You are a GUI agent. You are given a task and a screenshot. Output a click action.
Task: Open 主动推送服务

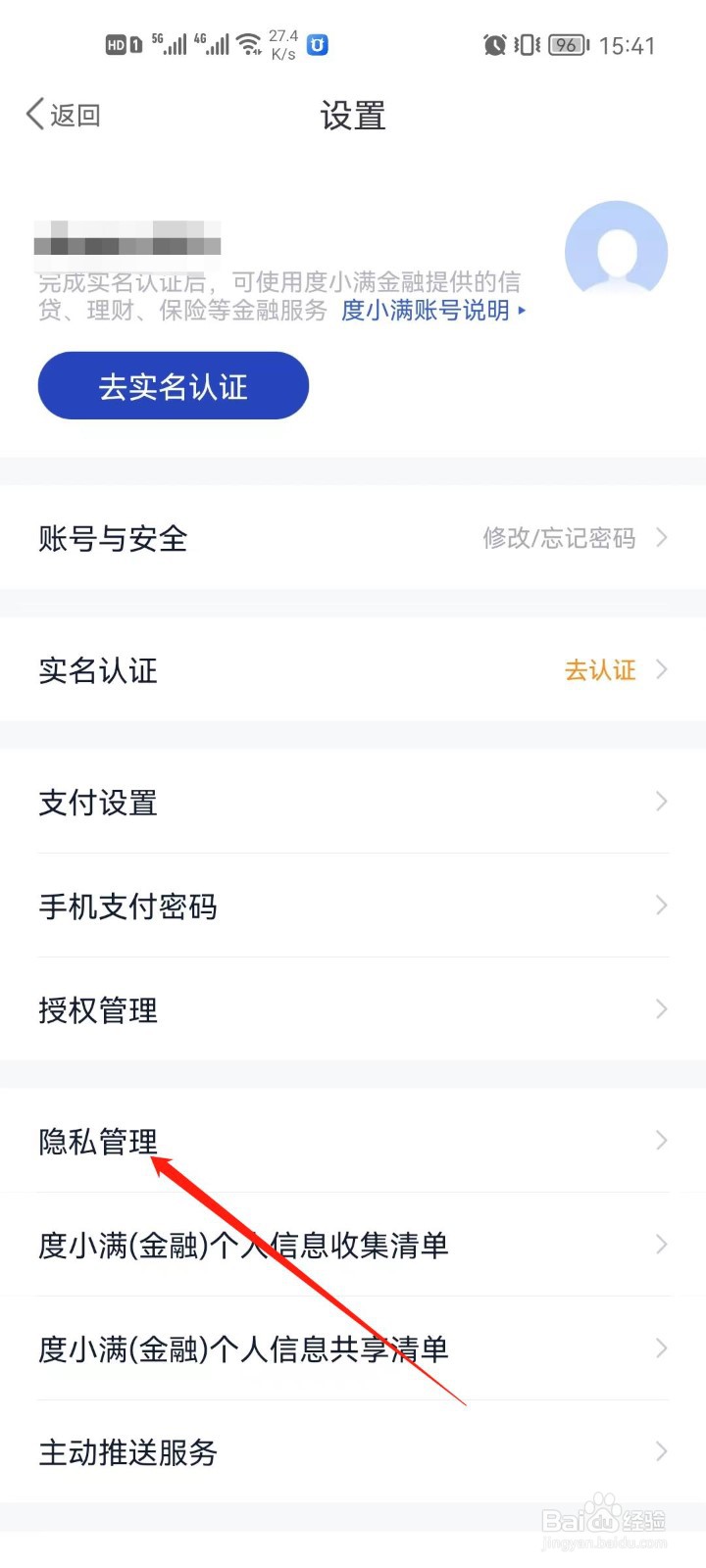pos(353,1452)
